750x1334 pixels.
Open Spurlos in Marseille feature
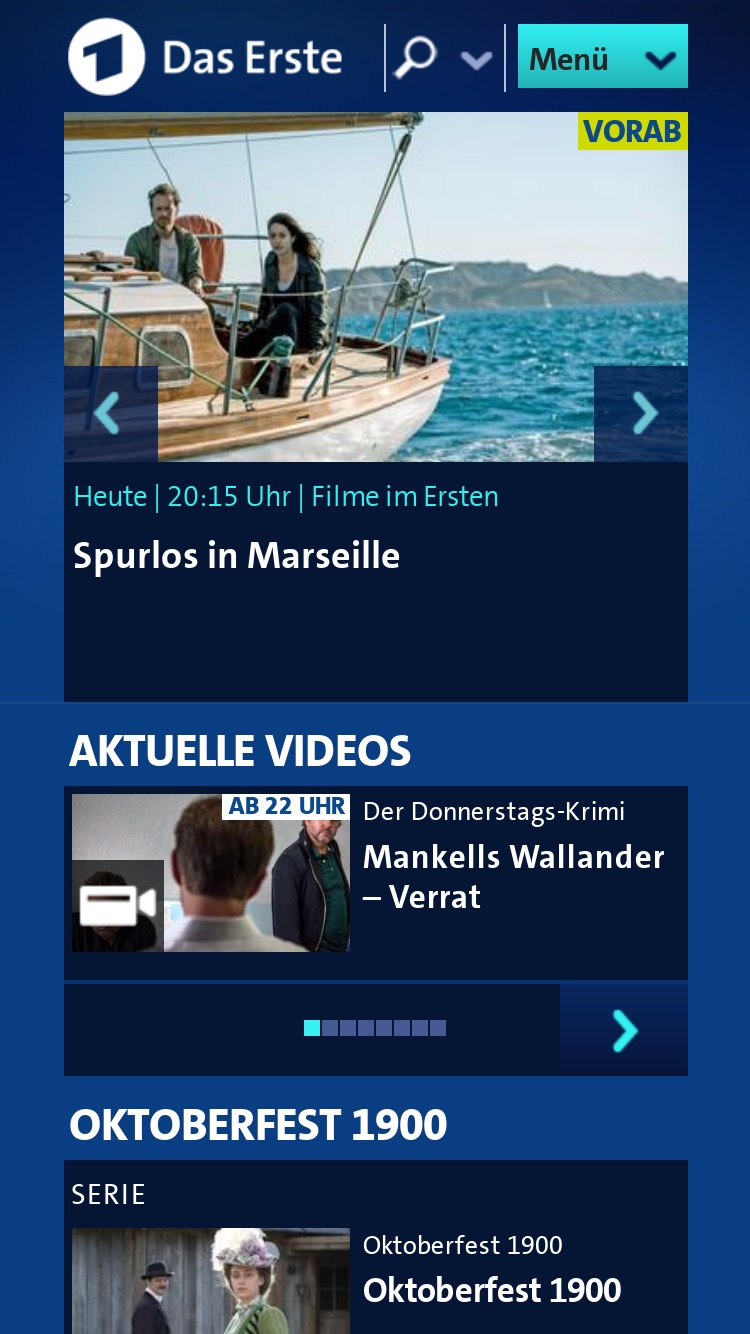(x=237, y=555)
